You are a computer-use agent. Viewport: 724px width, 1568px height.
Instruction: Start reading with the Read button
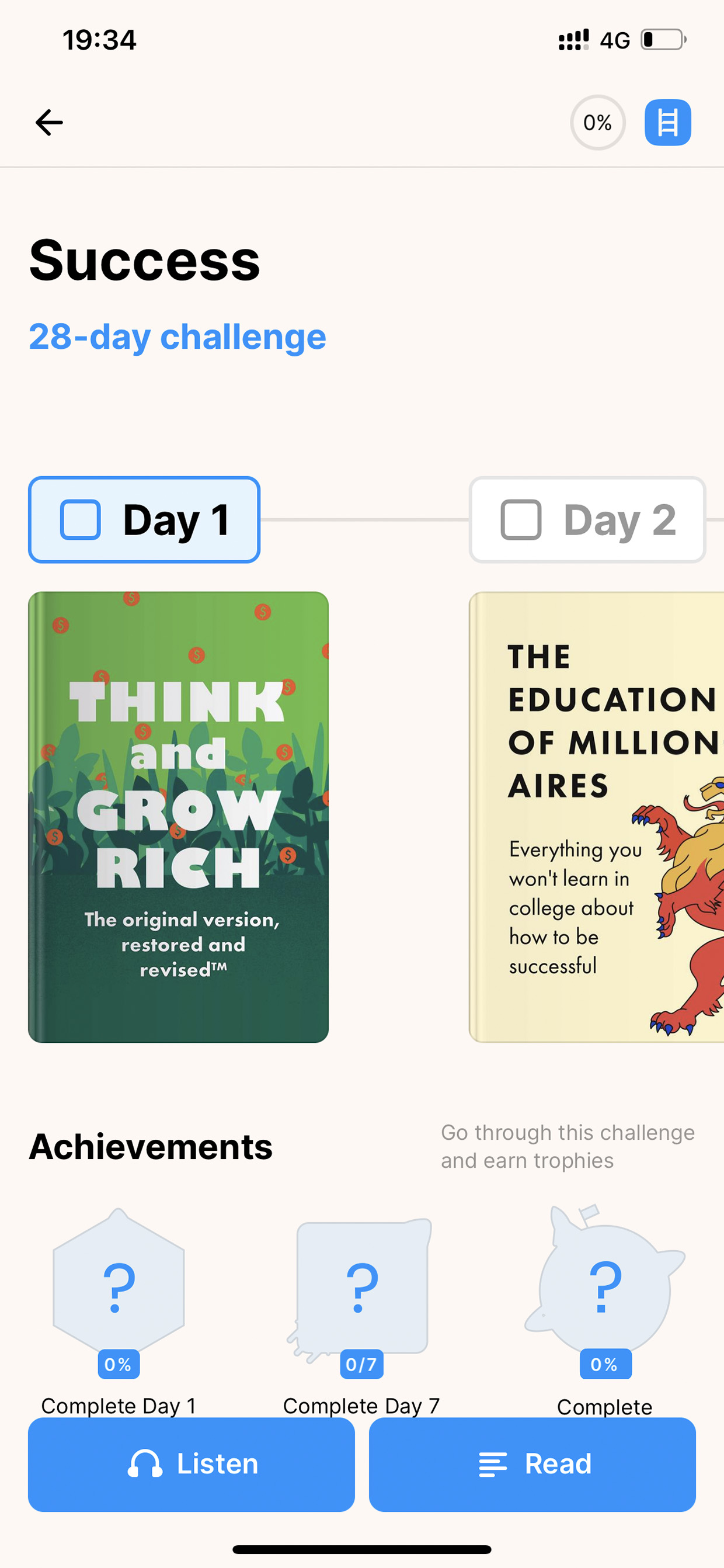point(532,1465)
